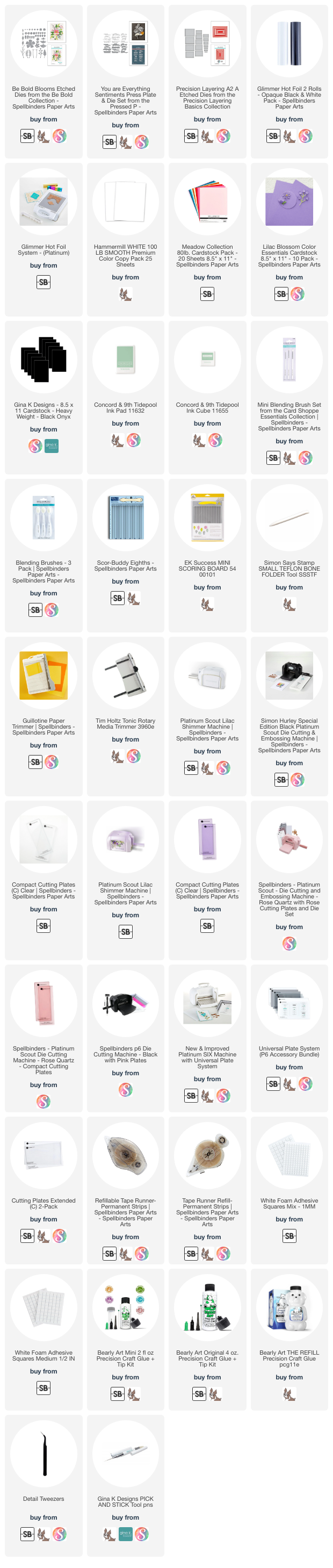Buy White Foam Adhesive Squares Mix from Spellbinders
Image resolution: width=333 pixels, height=1568 pixels.
(x=289, y=1236)
